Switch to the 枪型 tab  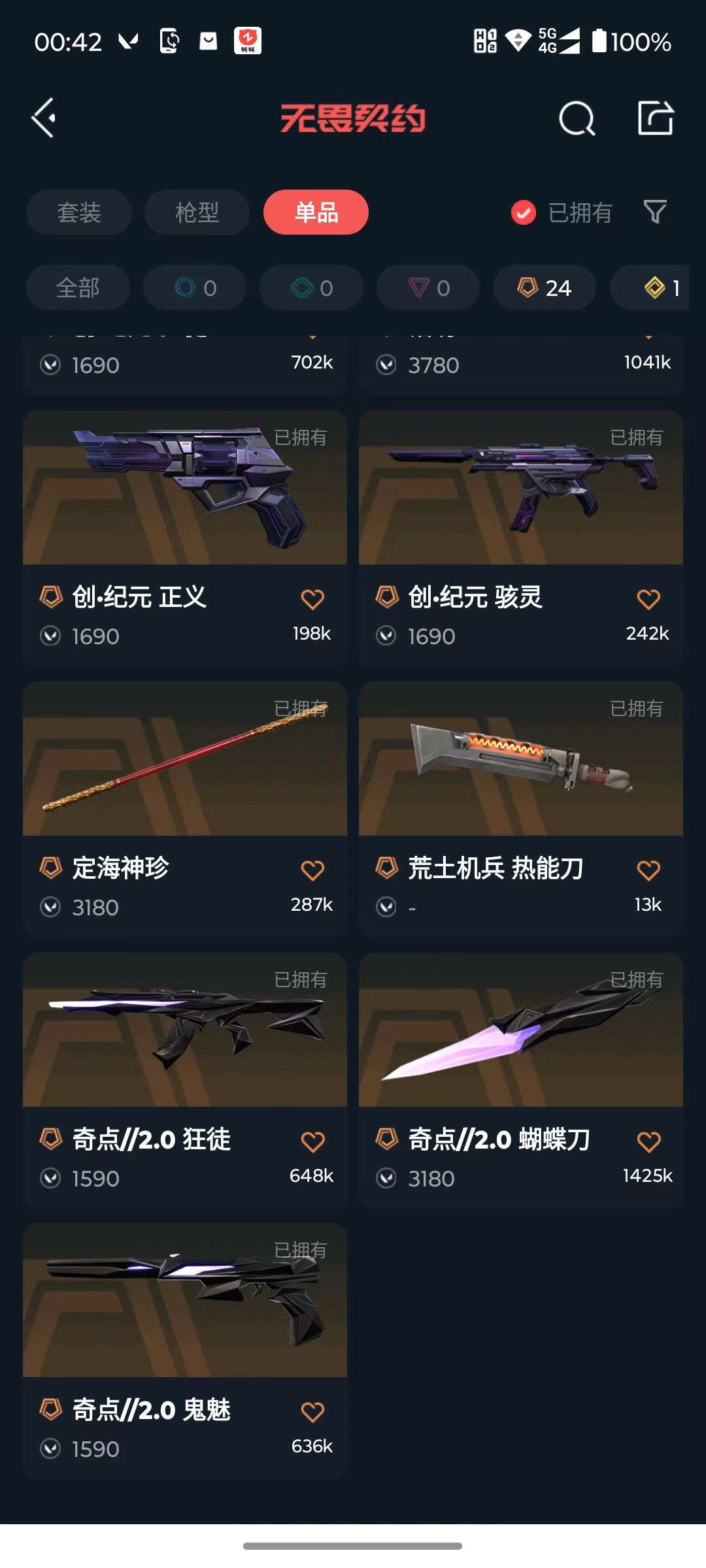click(x=196, y=212)
